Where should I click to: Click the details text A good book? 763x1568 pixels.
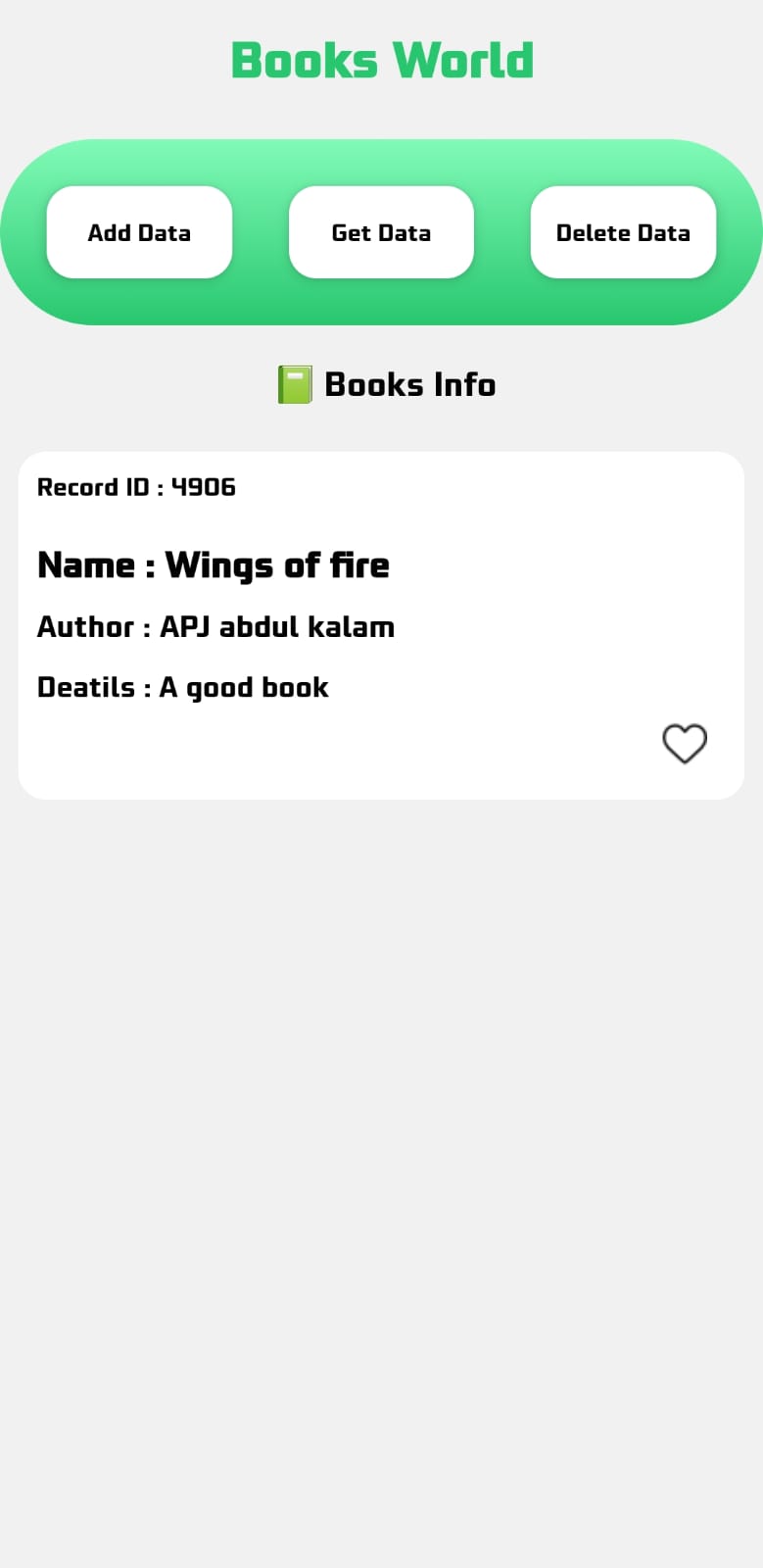(183, 687)
